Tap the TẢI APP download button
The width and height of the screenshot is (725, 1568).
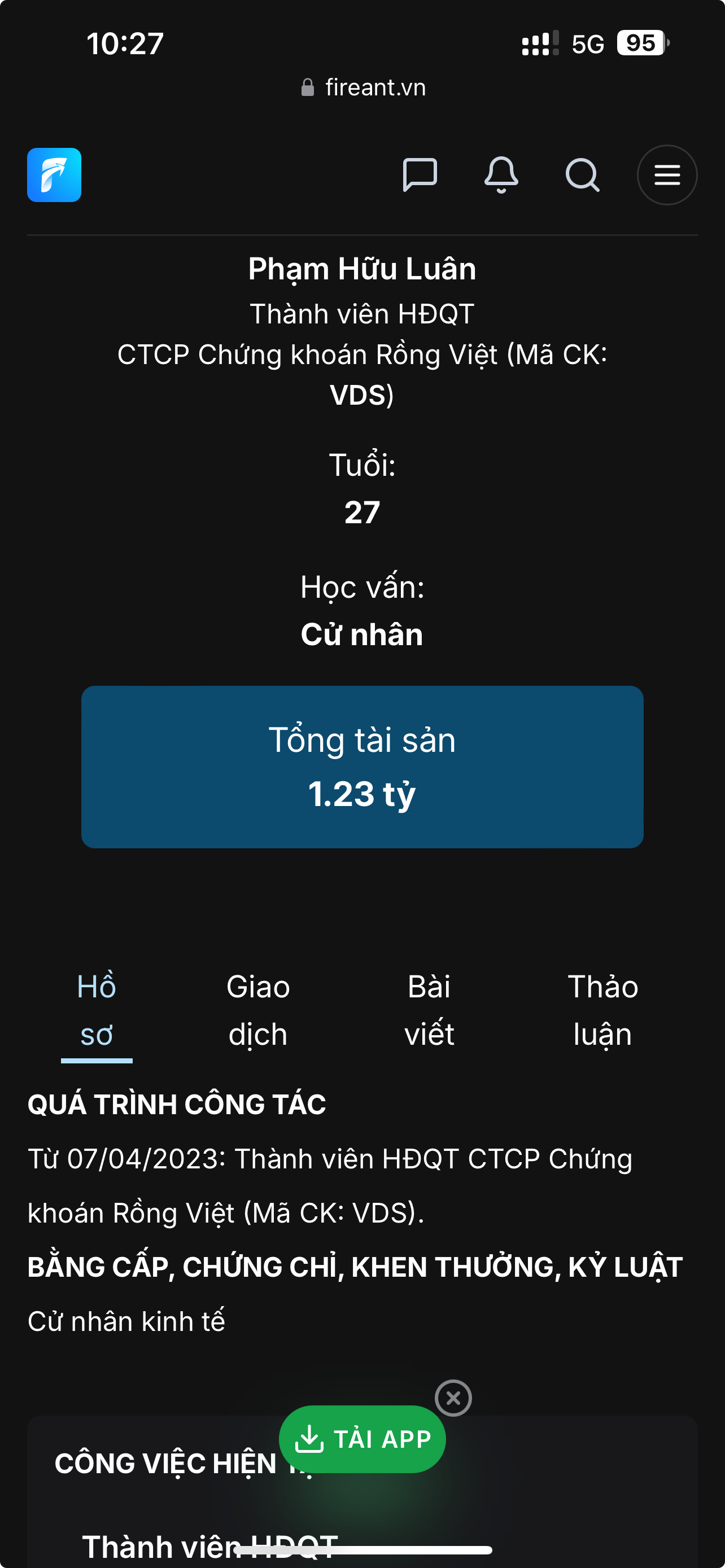click(362, 1439)
